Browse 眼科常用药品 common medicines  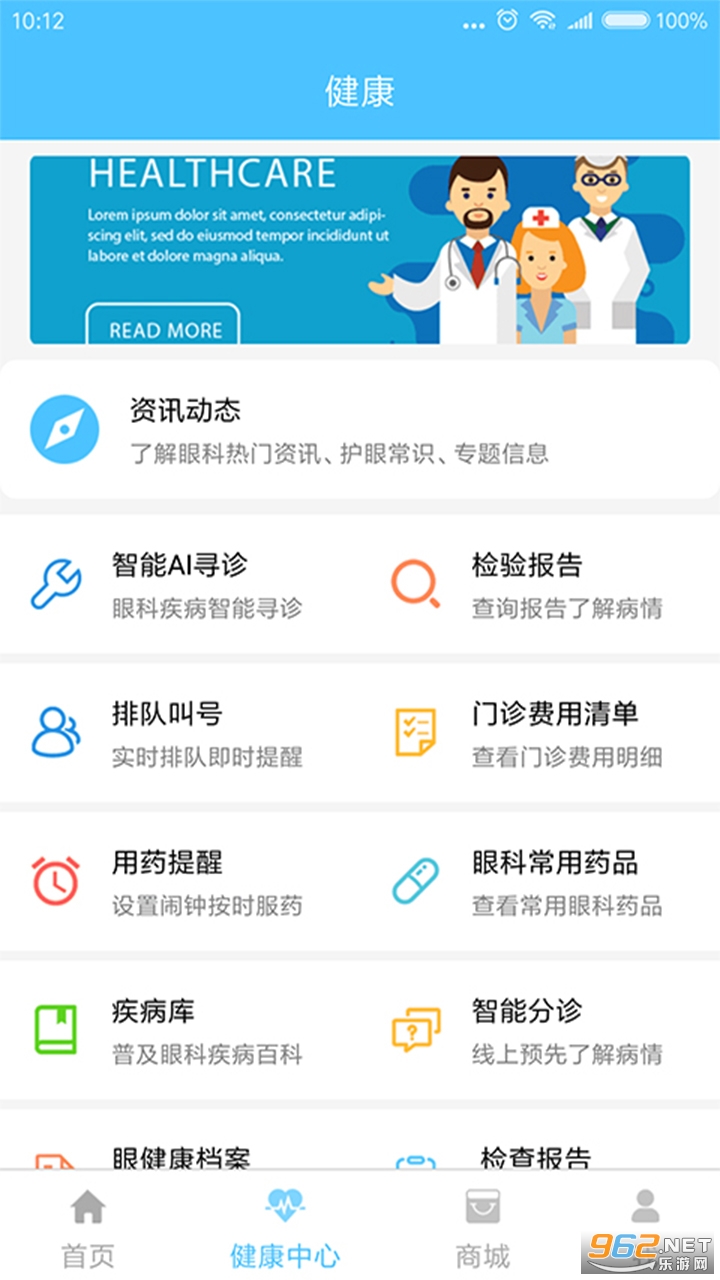[540, 881]
